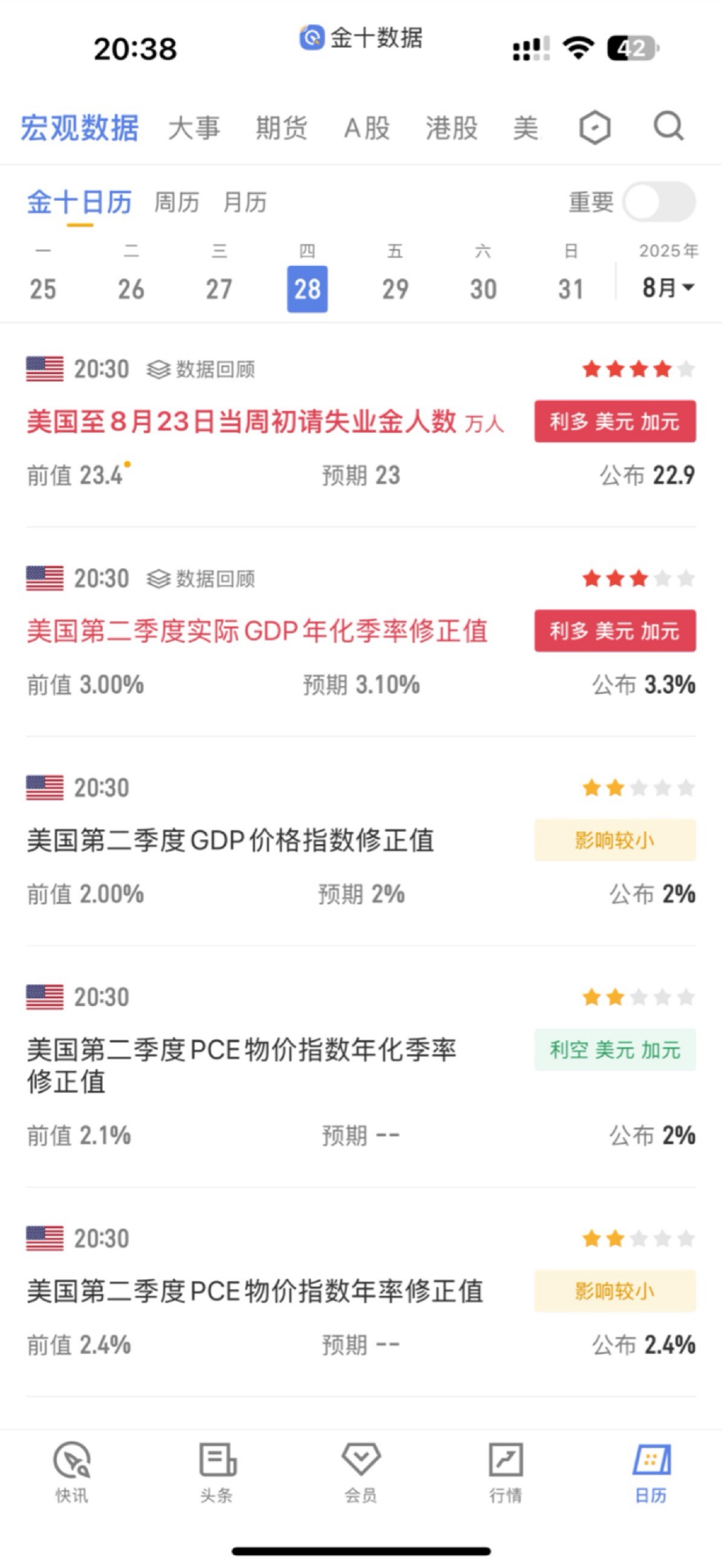Switch to the 期货 tab
Screen dimensions: 722x1568
pyautogui.click(x=282, y=128)
